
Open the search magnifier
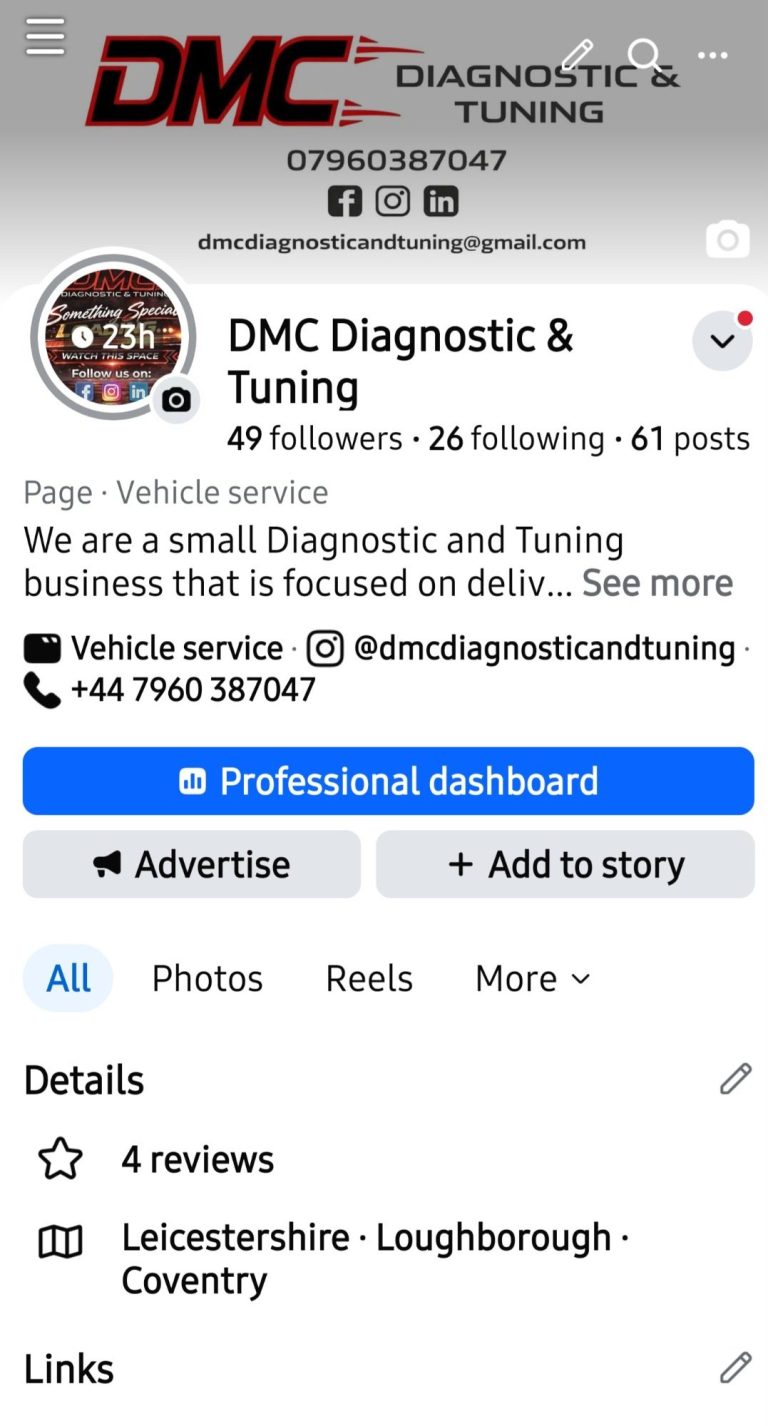tap(645, 55)
